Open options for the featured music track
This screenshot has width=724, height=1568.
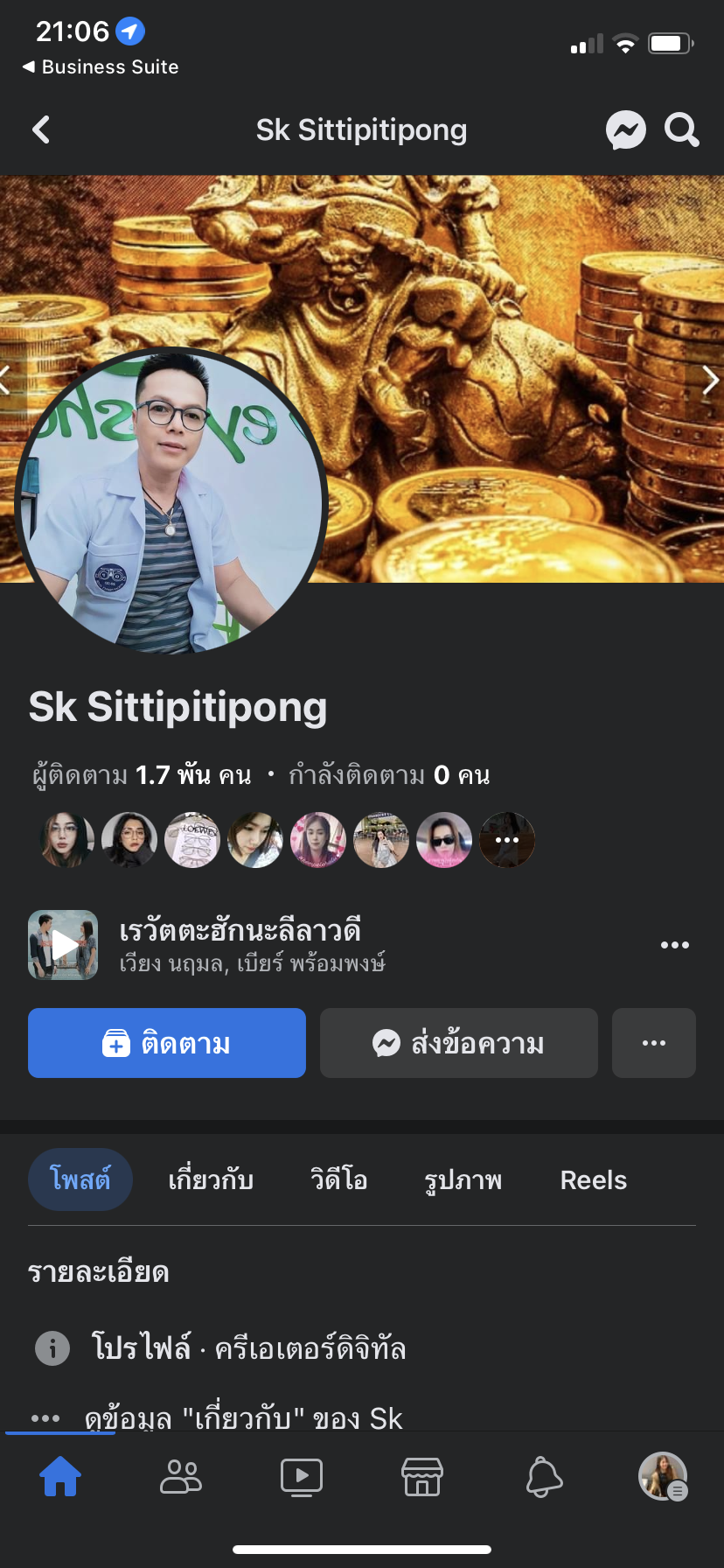coord(674,945)
